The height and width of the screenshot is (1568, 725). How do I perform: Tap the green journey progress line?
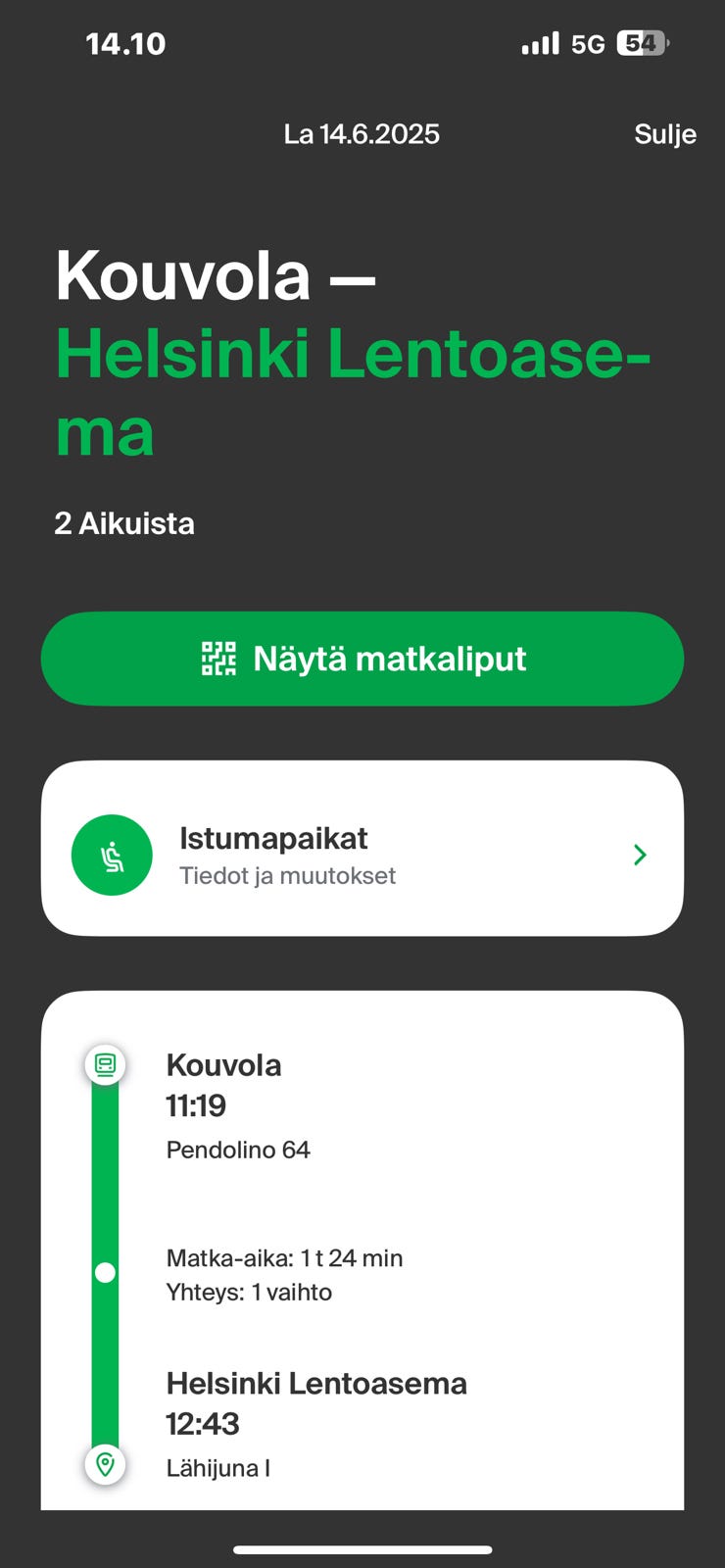click(x=104, y=1176)
